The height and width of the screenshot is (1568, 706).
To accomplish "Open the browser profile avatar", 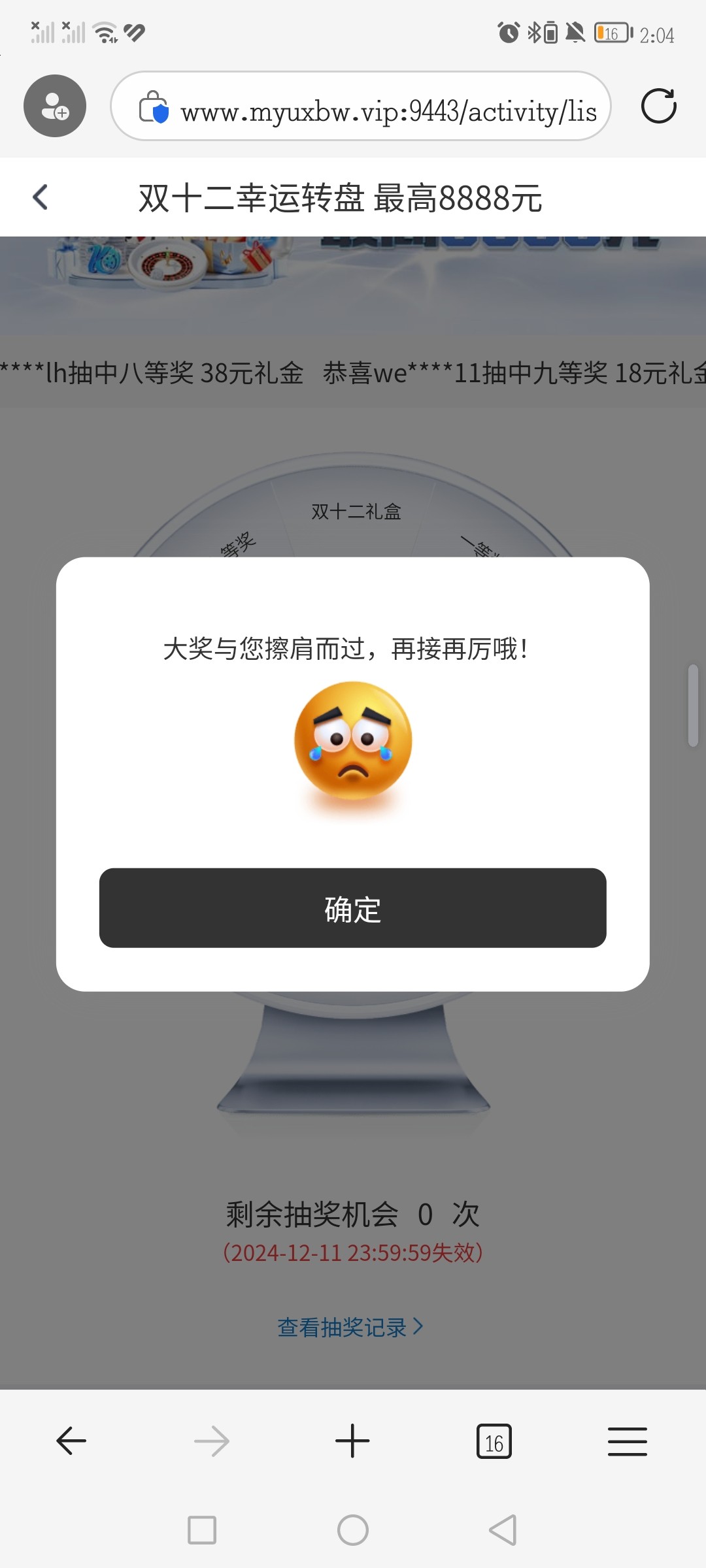I will [x=55, y=106].
